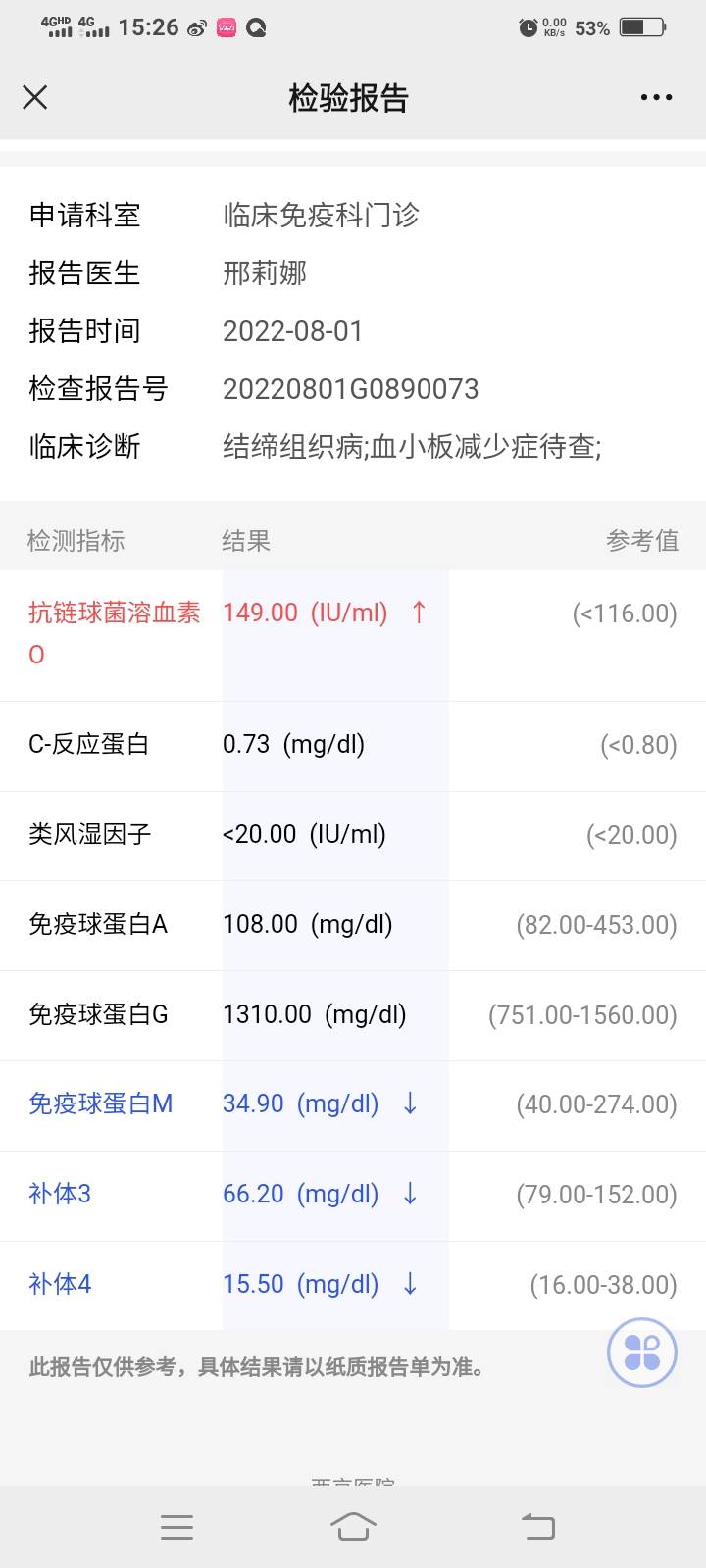Open the more options menu via three dots
Viewport: 706px width, 1568px height.
(x=654, y=97)
